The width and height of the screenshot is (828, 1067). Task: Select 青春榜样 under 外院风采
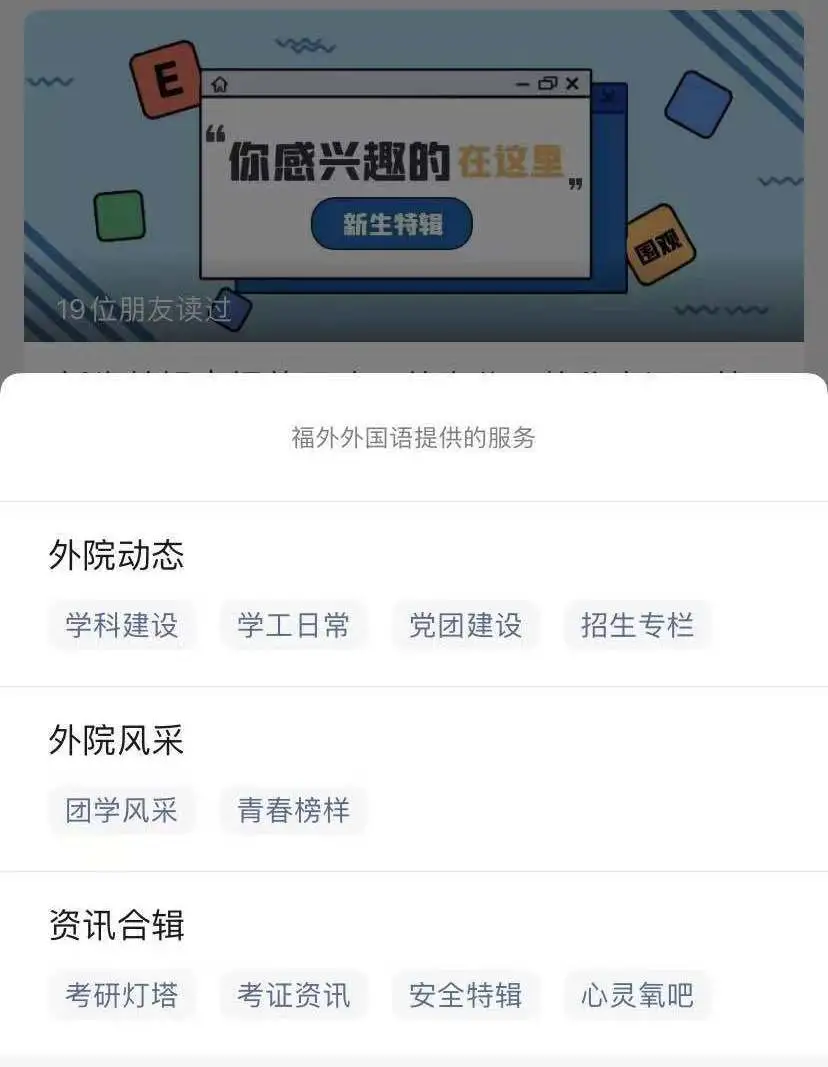[293, 810]
